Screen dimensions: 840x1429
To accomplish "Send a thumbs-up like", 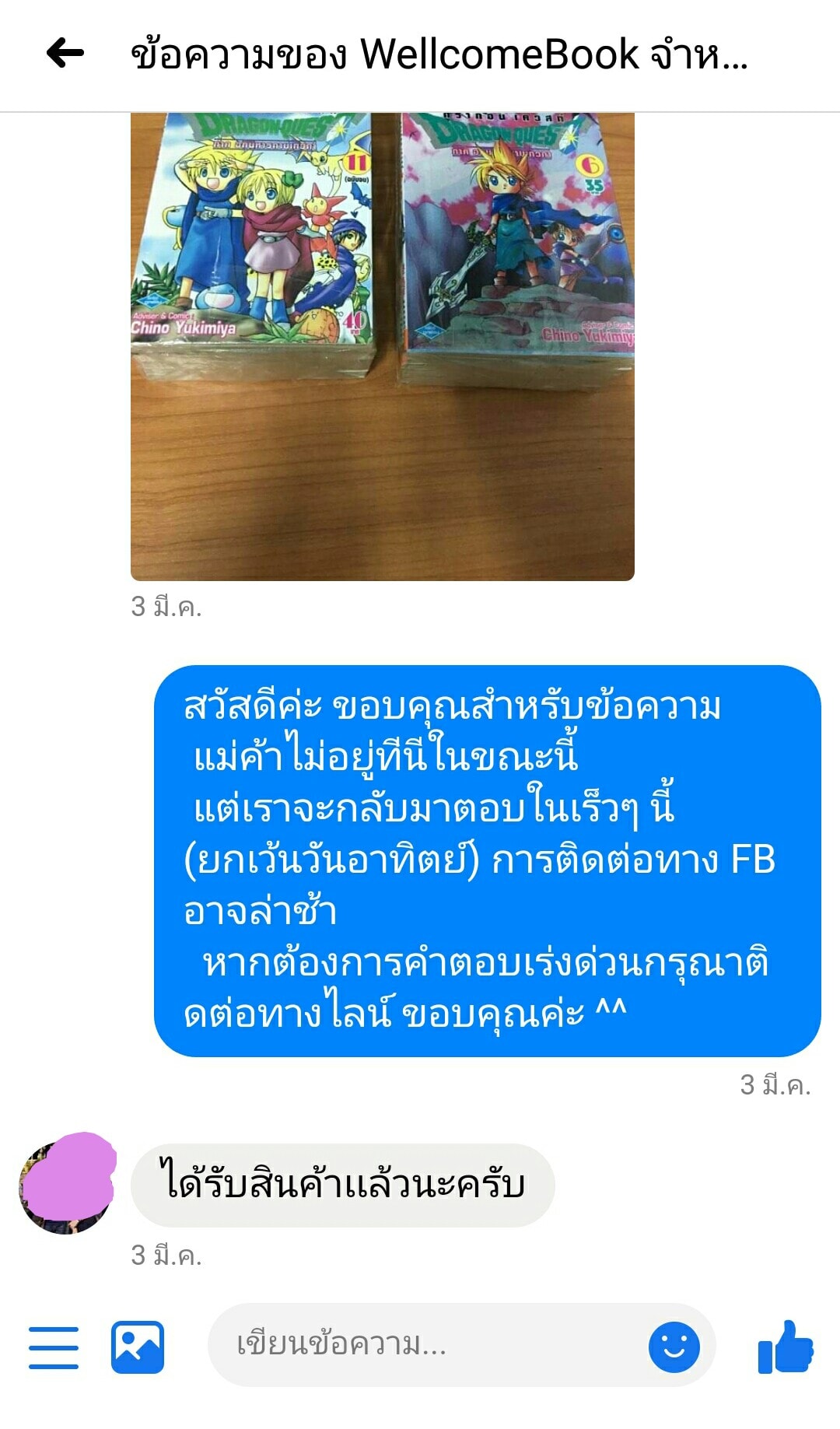I will click(x=786, y=1347).
